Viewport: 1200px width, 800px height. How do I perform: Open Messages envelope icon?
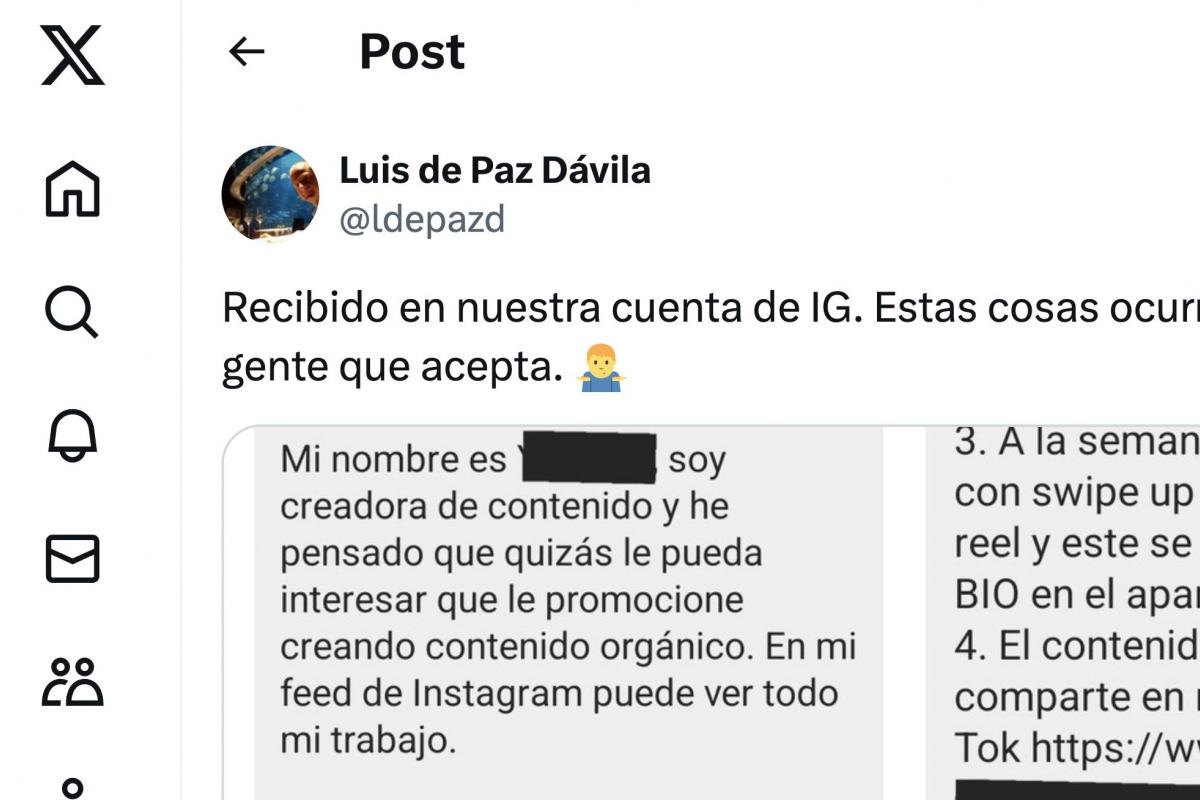click(x=72, y=559)
